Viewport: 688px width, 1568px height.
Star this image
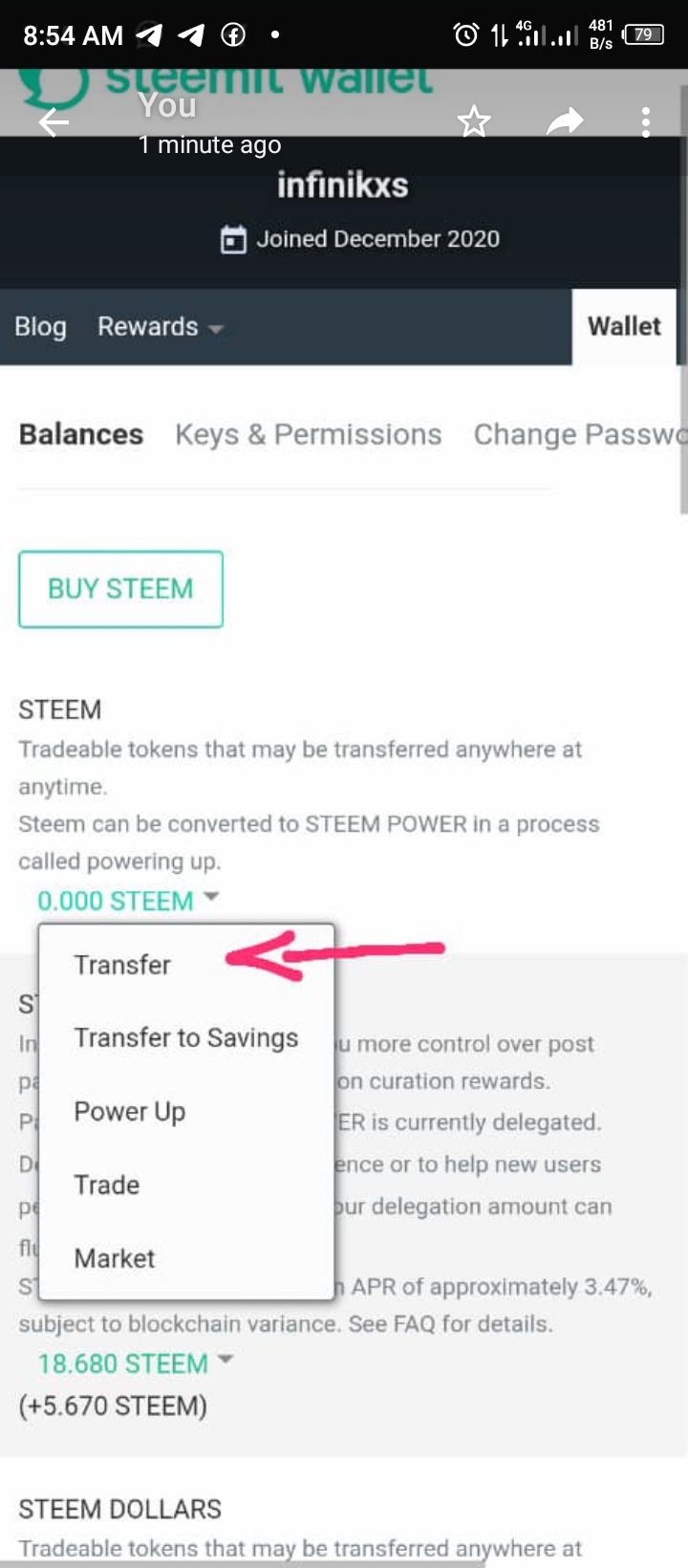tap(474, 121)
